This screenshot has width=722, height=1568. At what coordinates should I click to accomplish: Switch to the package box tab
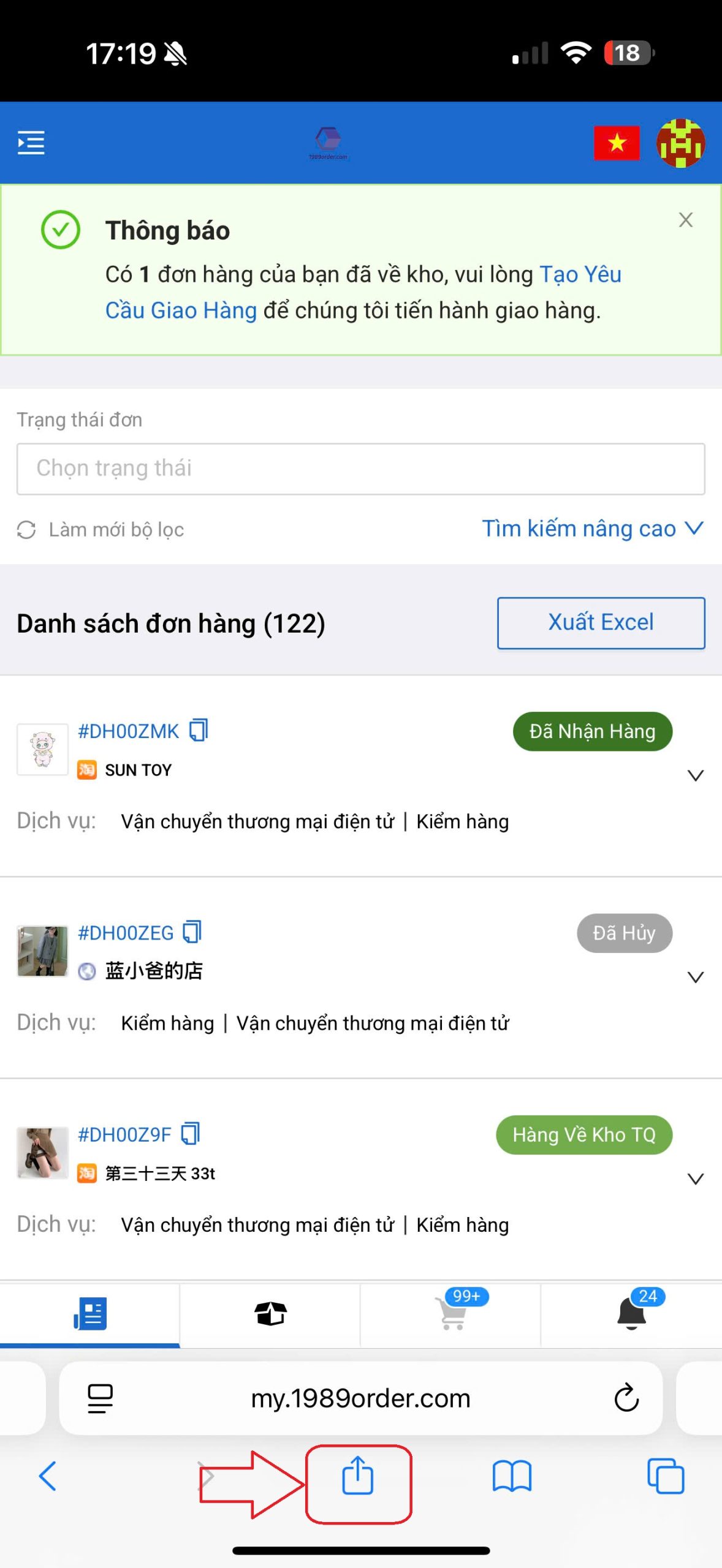pos(270,1313)
